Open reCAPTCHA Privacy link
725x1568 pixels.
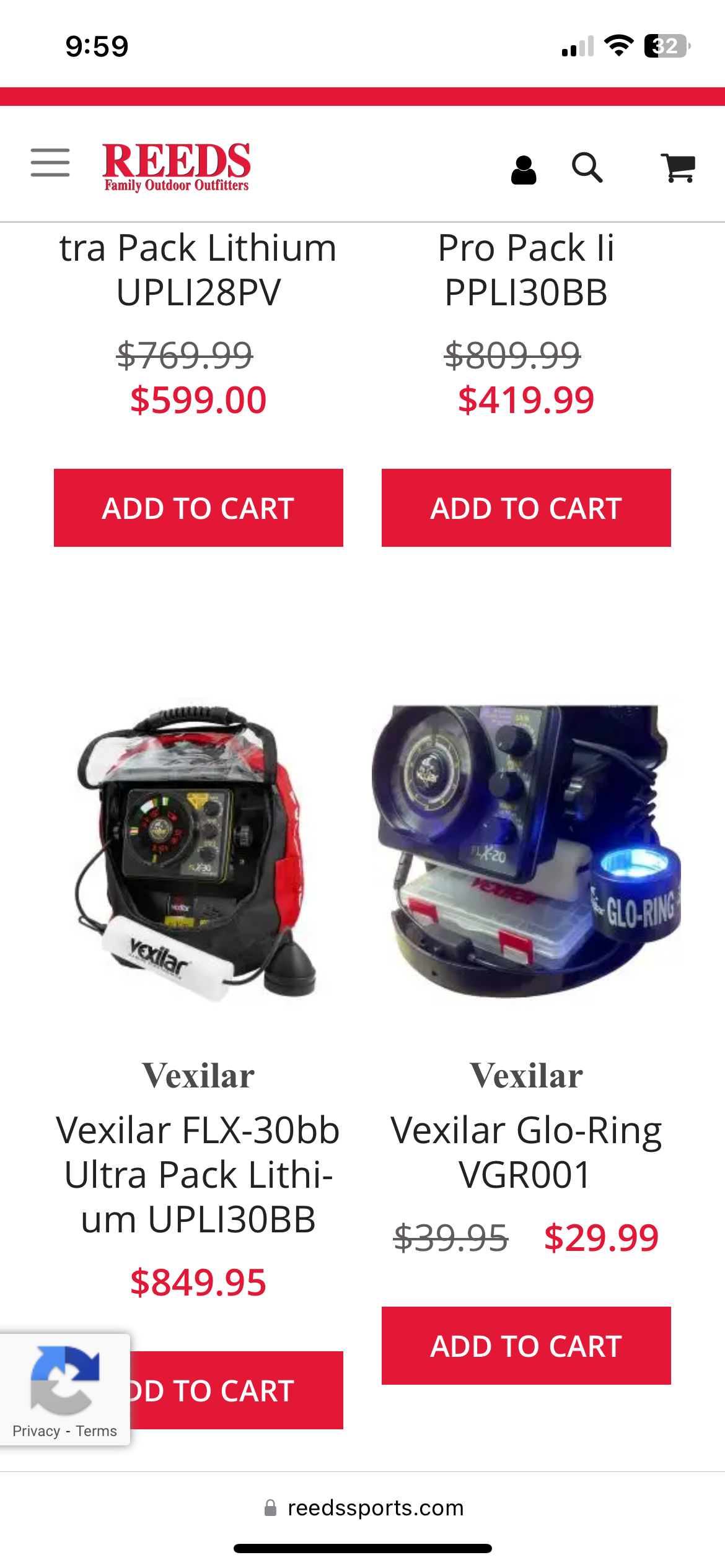(36, 1431)
